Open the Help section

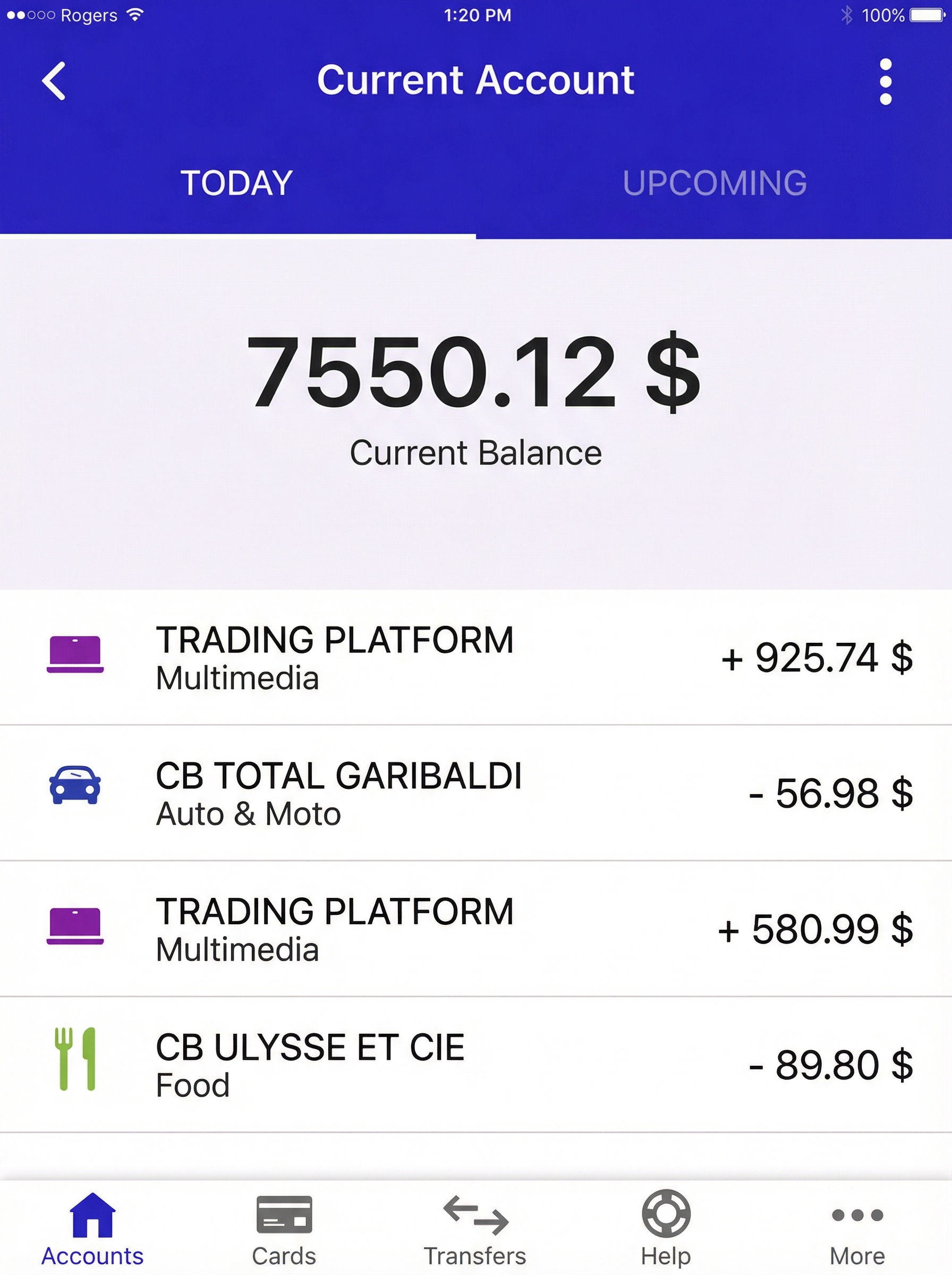pyautogui.click(x=666, y=1228)
